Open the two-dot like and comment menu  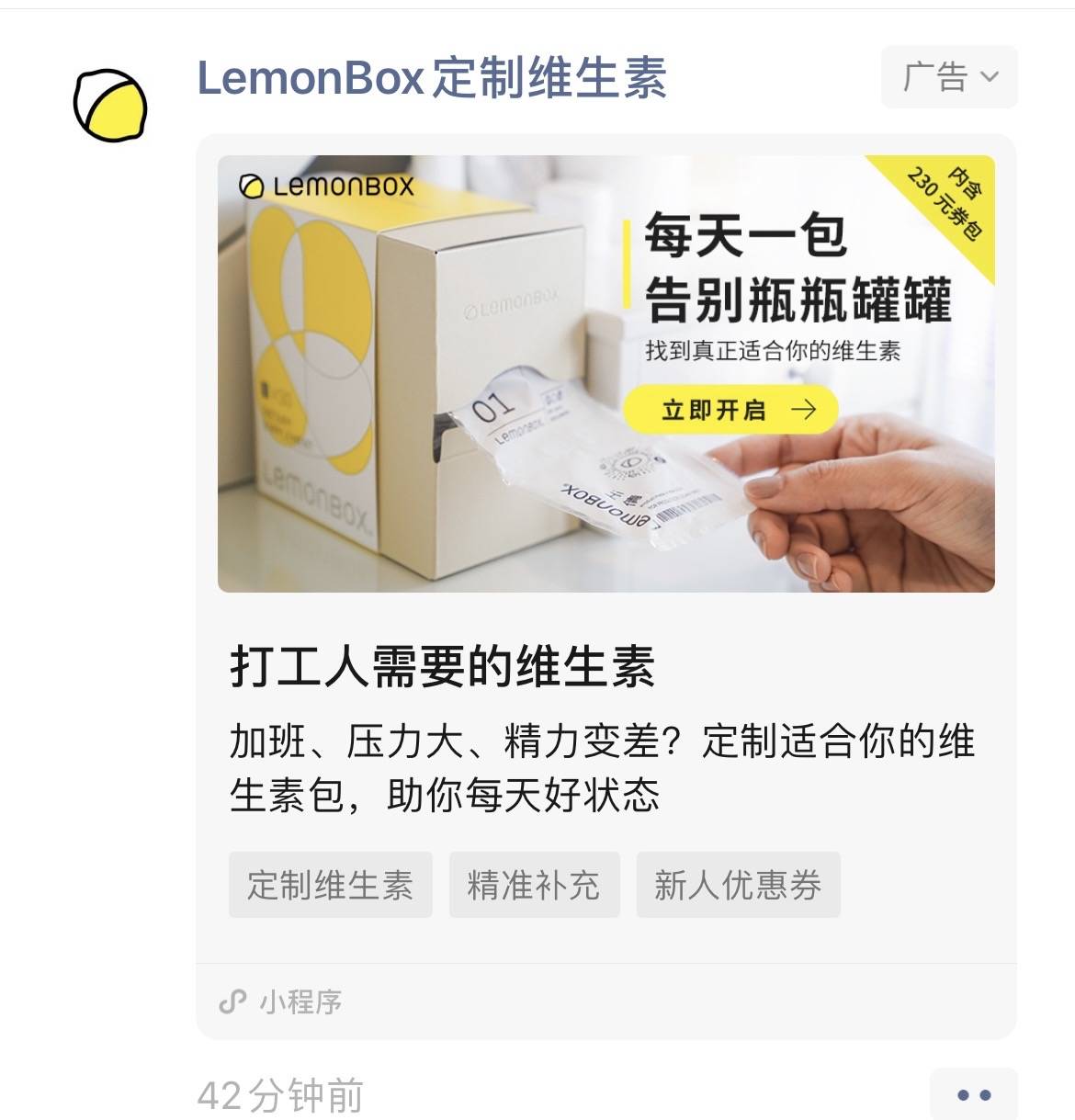(x=973, y=1094)
